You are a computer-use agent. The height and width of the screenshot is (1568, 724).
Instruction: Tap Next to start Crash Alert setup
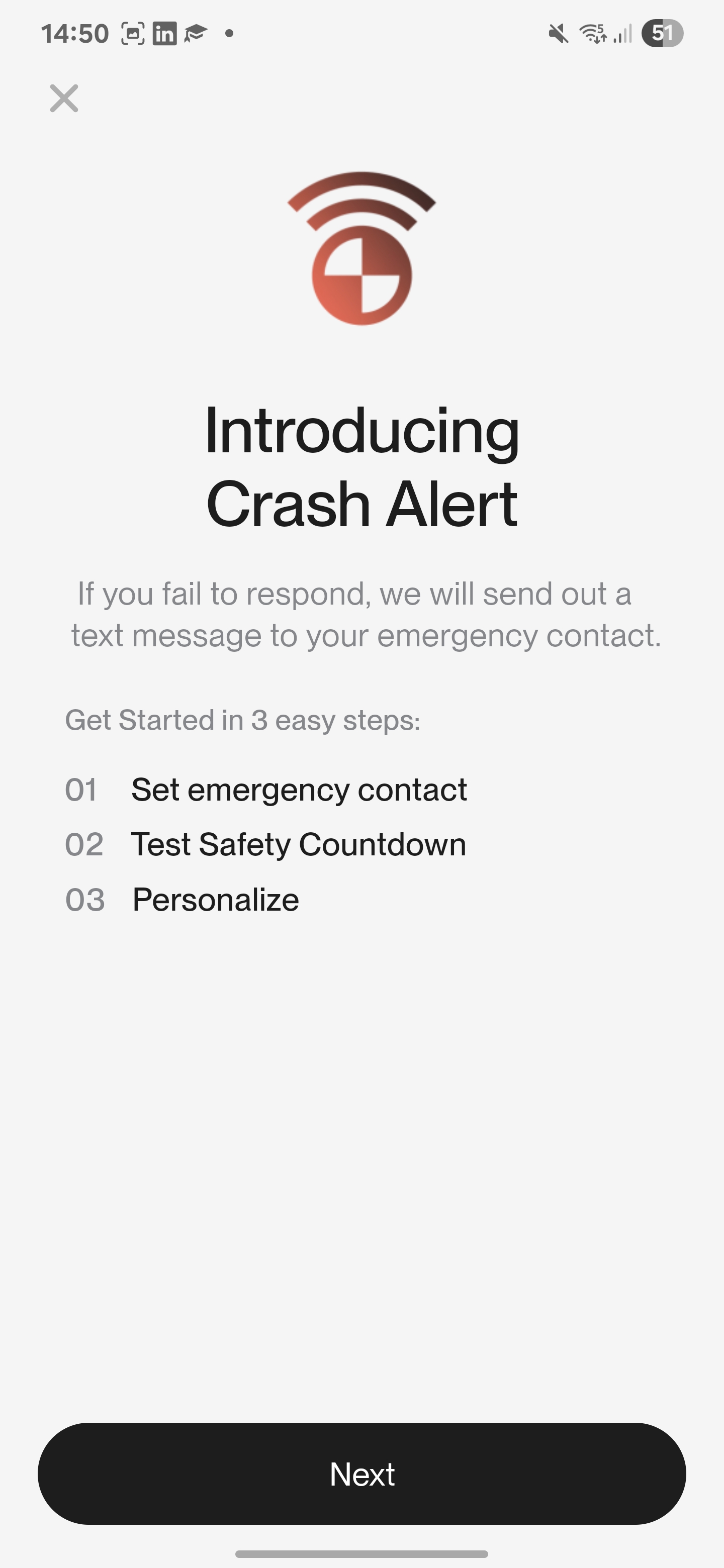[x=361, y=1473]
